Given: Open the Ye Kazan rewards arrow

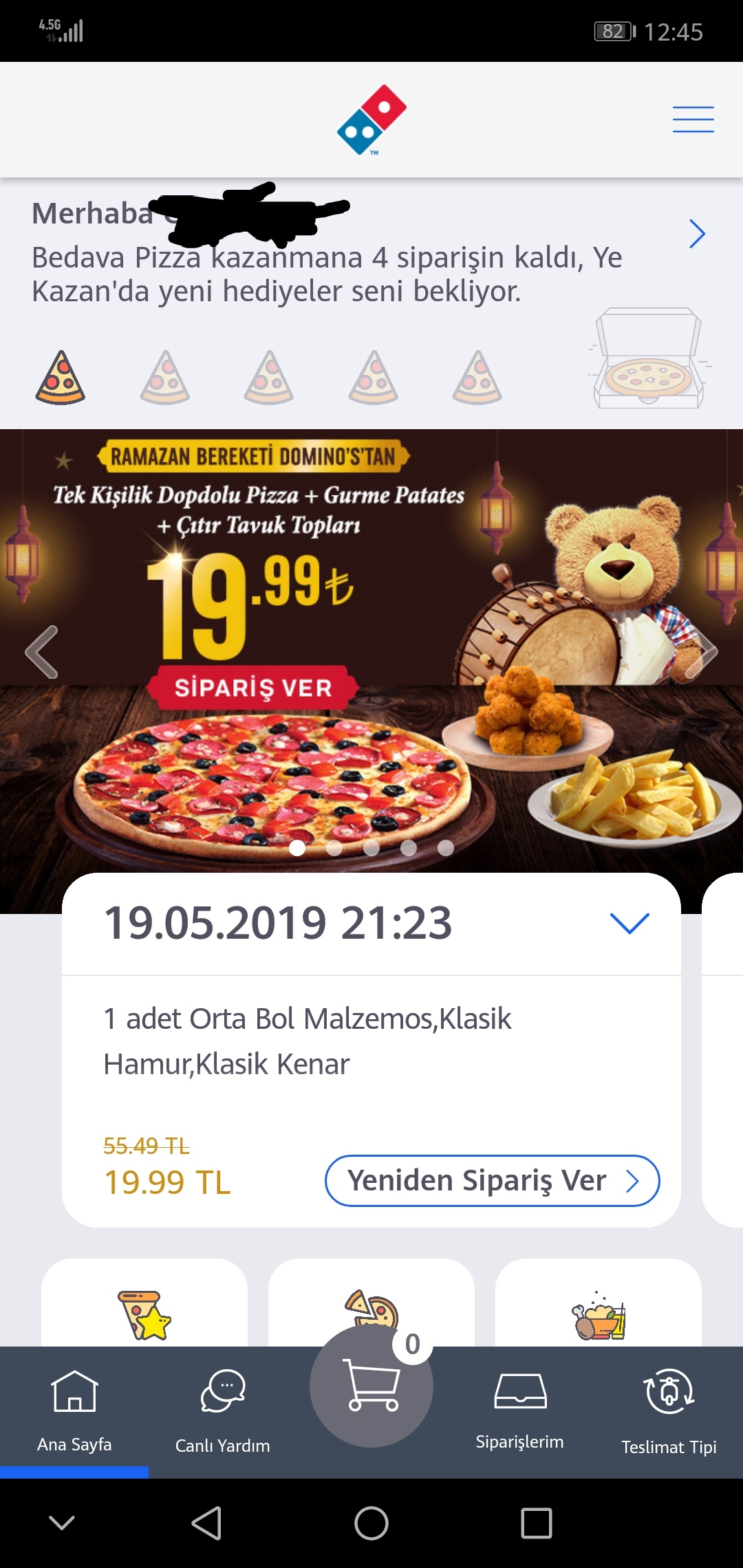Looking at the screenshot, I should point(697,234).
